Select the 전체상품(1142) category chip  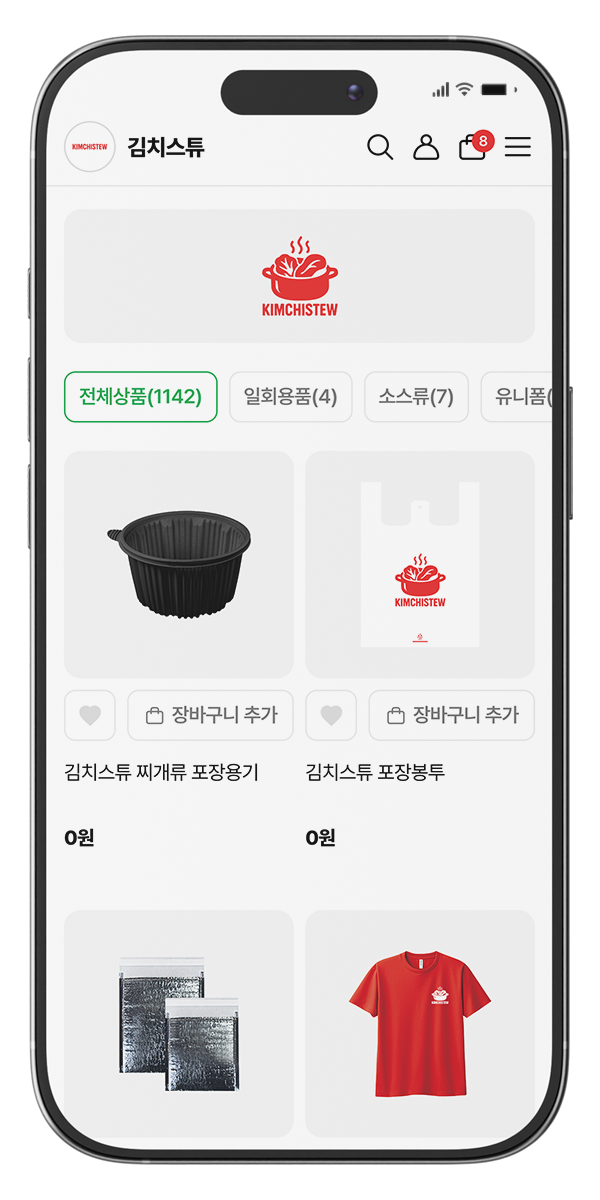[x=141, y=397]
